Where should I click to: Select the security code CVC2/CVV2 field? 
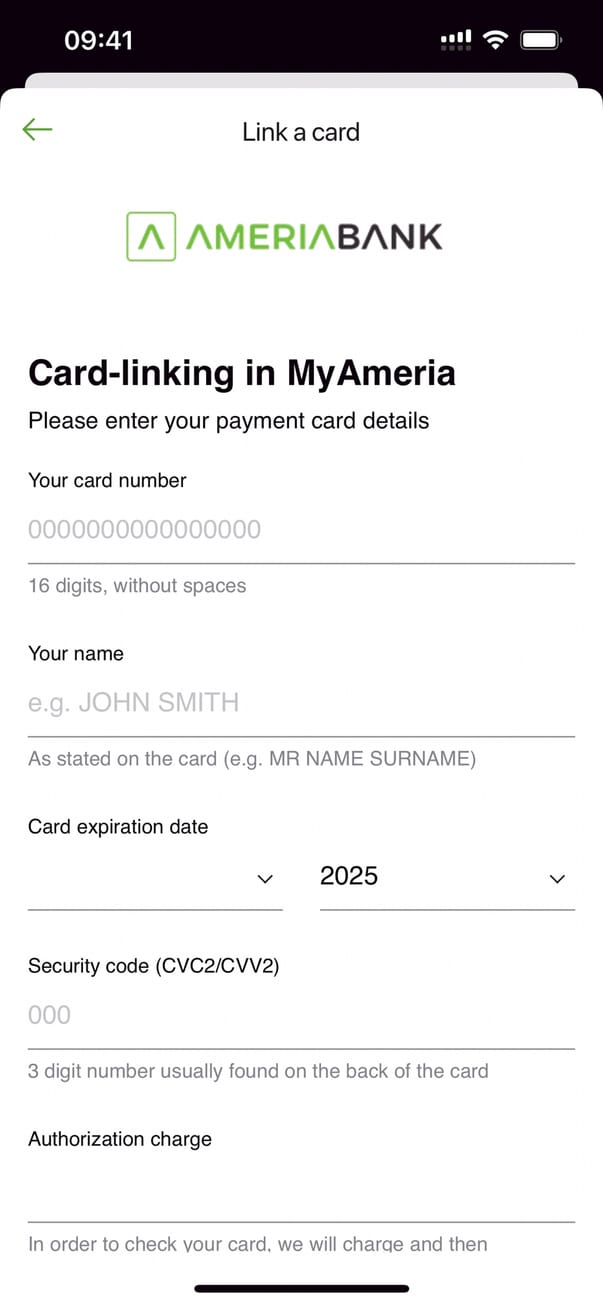click(x=300, y=1016)
